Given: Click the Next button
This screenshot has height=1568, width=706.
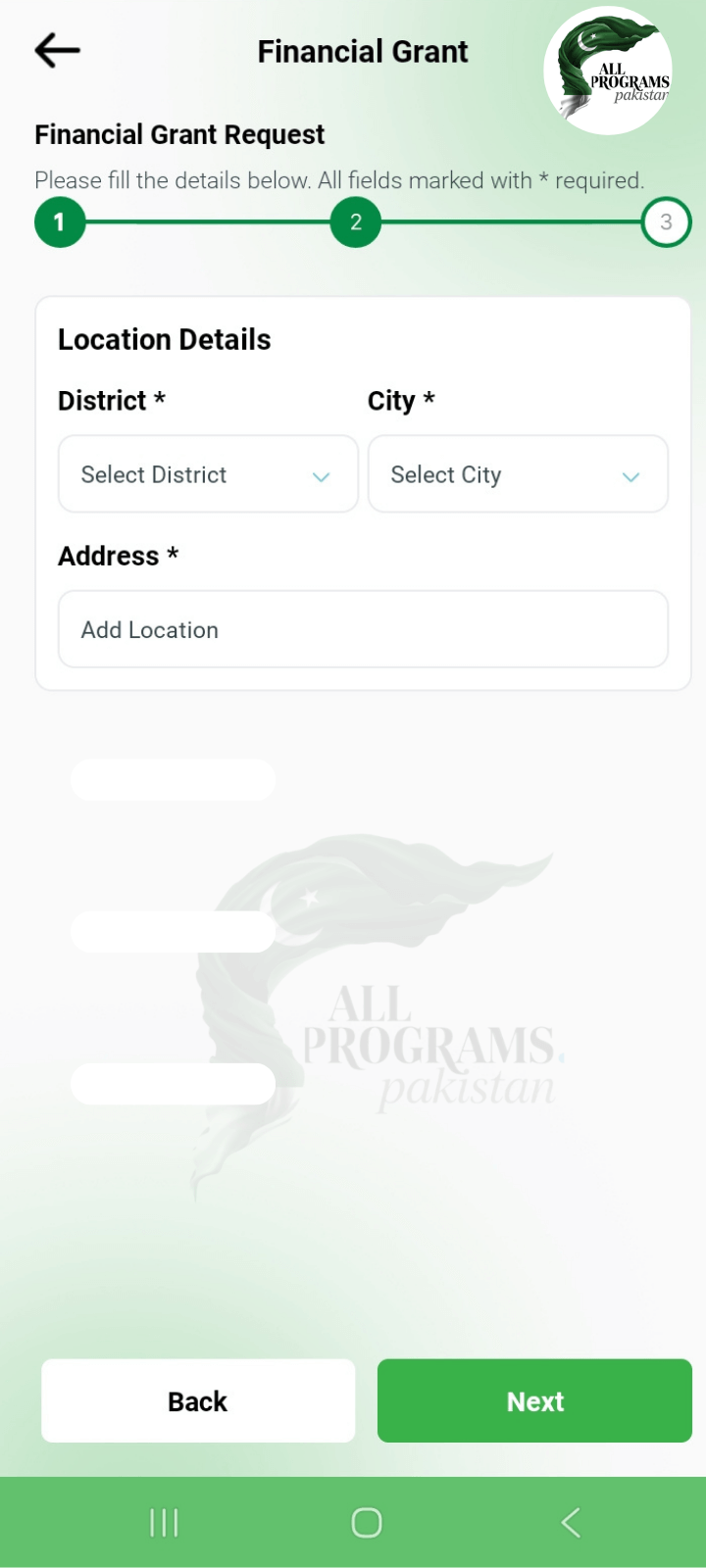Looking at the screenshot, I should point(534,1400).
